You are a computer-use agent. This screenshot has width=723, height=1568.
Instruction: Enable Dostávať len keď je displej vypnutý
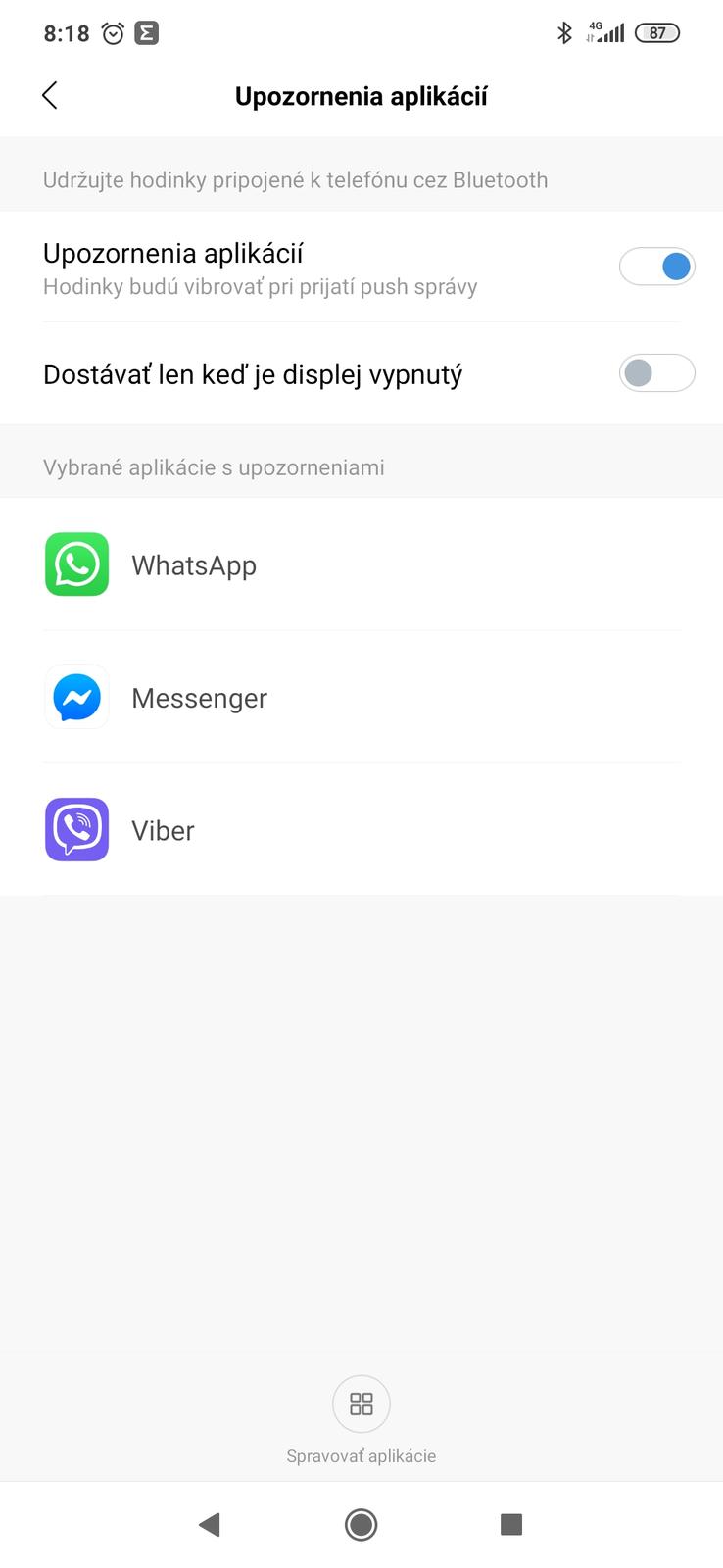point(656,373)
